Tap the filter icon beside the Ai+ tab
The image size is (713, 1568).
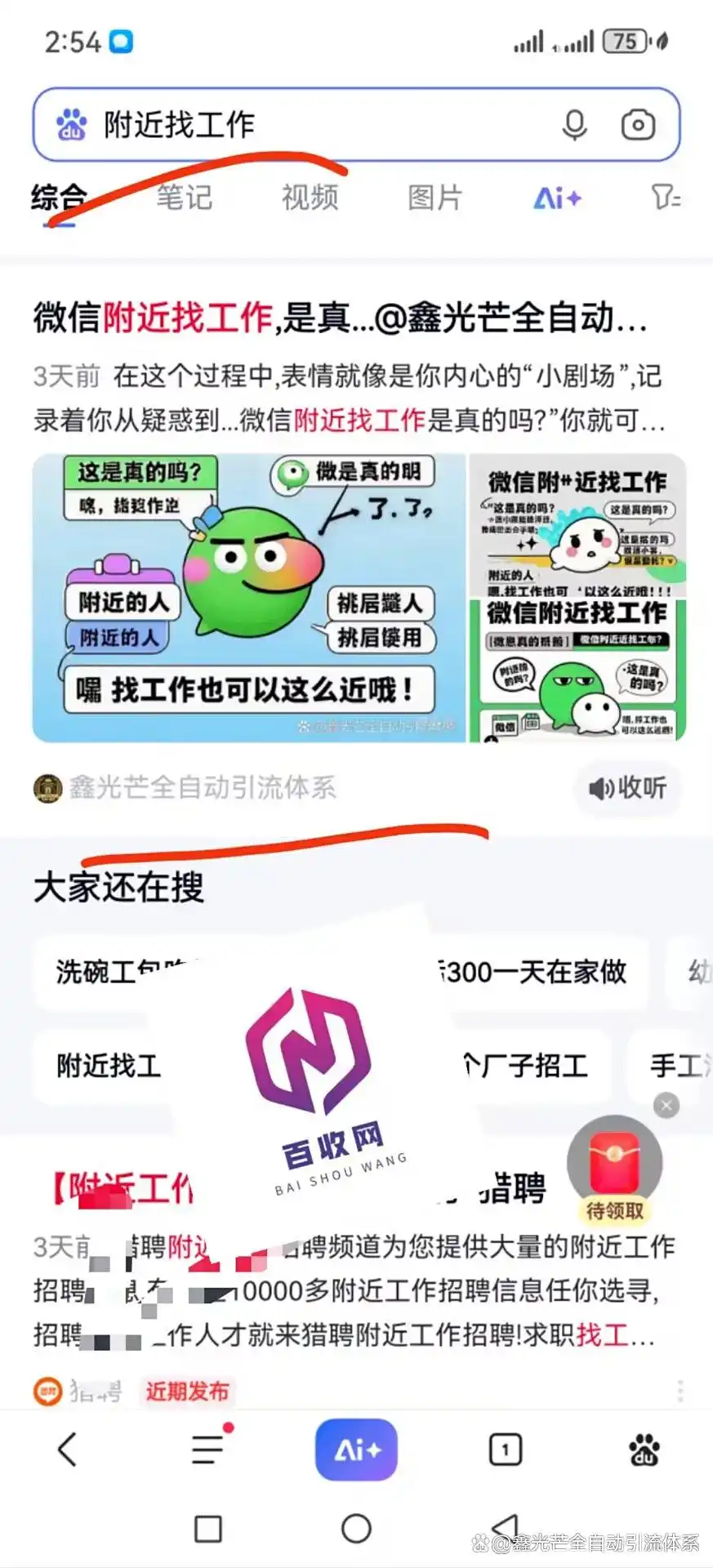[668, 198]
